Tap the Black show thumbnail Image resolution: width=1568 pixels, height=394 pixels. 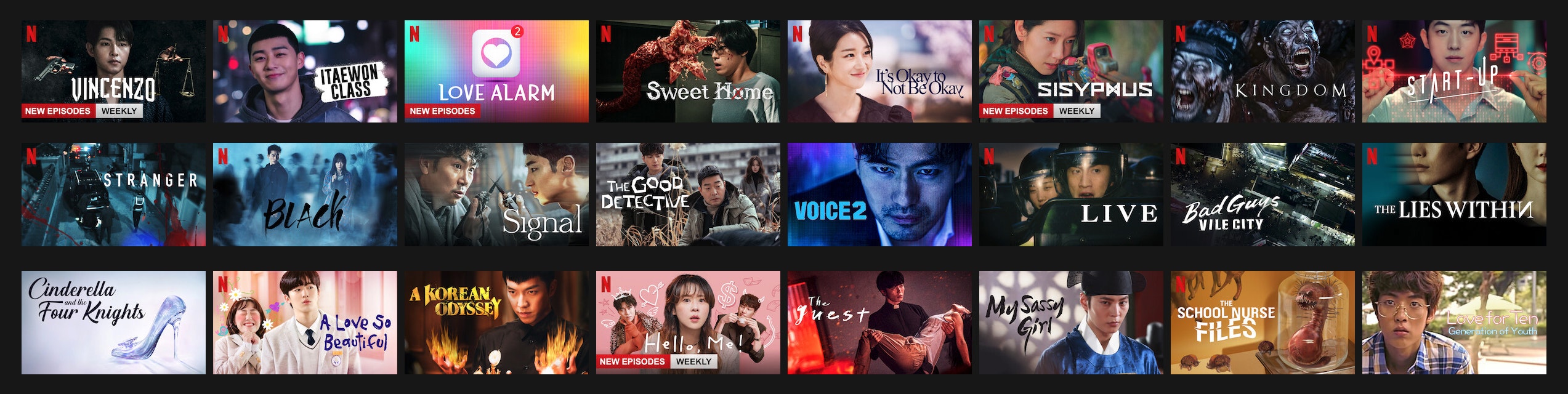coord(305,195)
